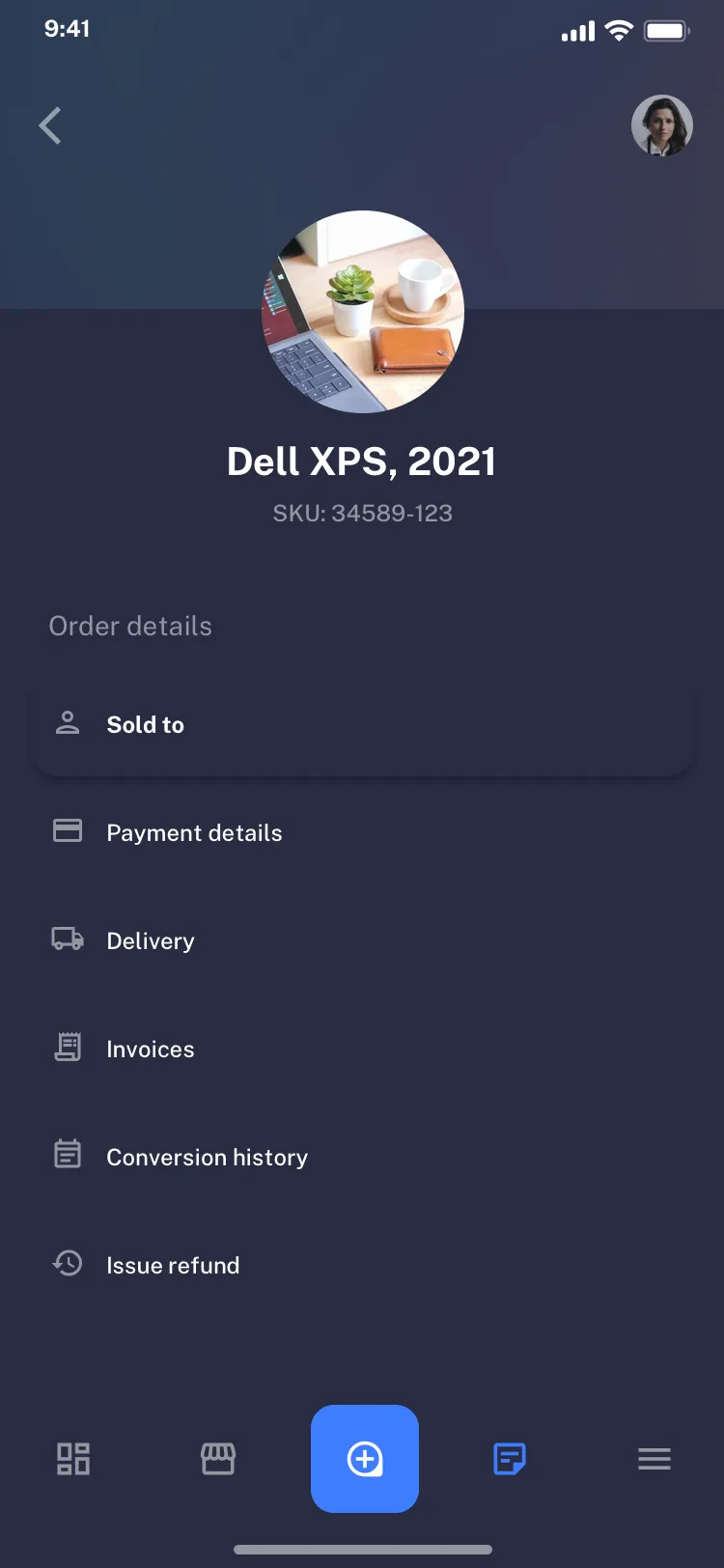
Task: Select the Delivery truck icon
Action: tap(68, 939)
